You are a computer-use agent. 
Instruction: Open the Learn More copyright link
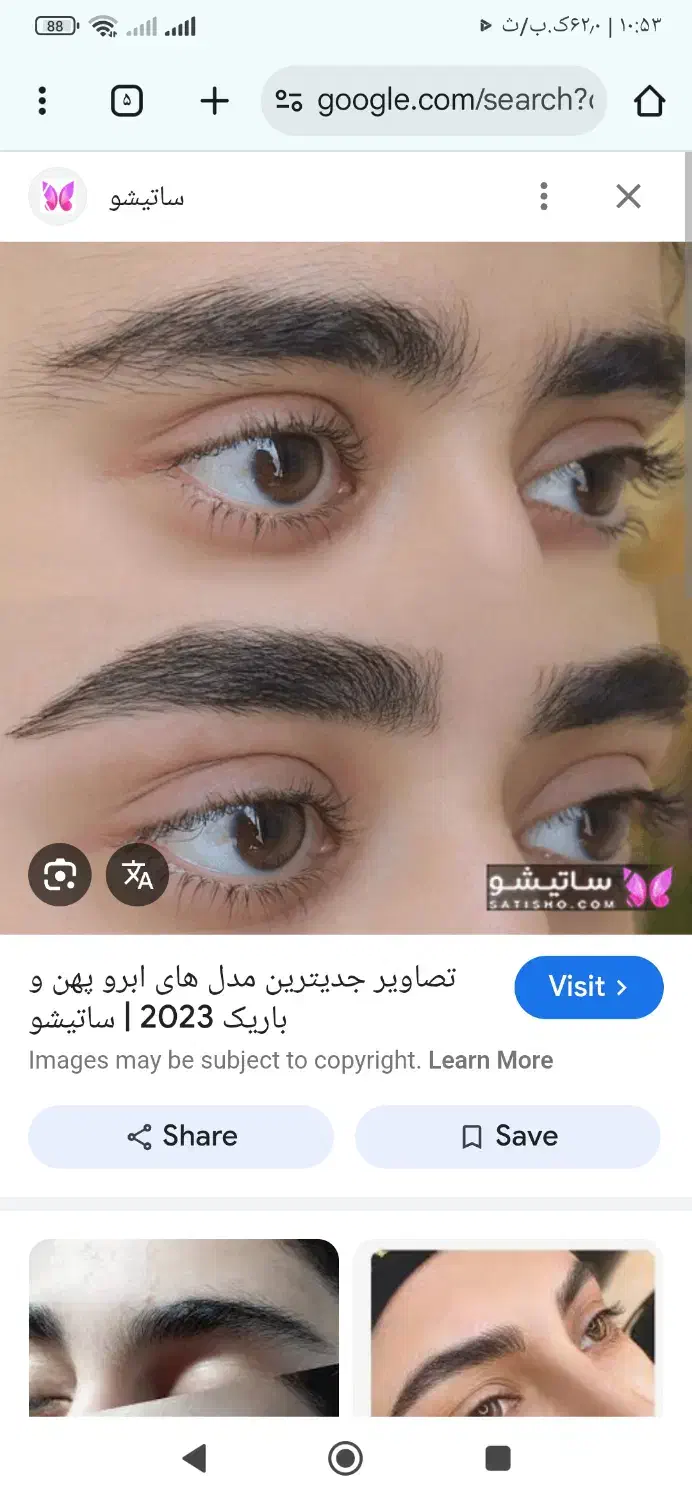tap(491, 1060)
